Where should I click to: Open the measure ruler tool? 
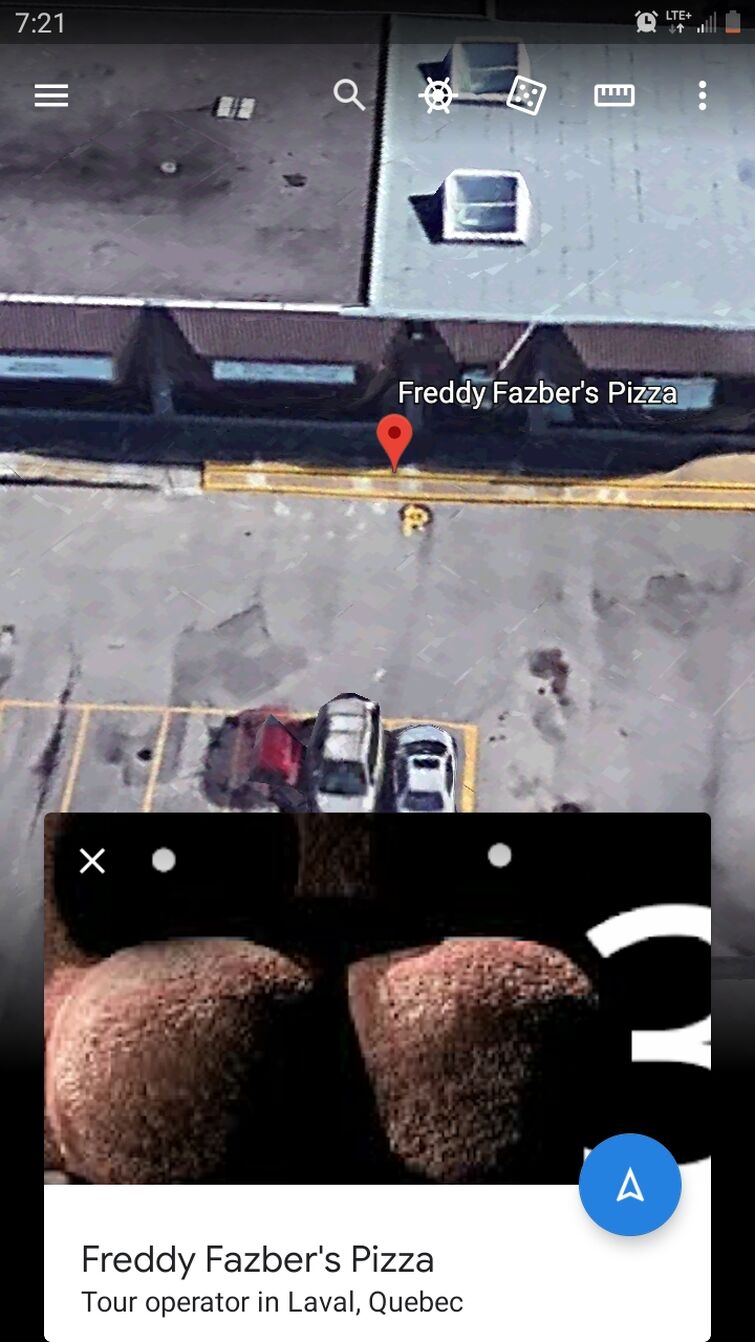614,96
